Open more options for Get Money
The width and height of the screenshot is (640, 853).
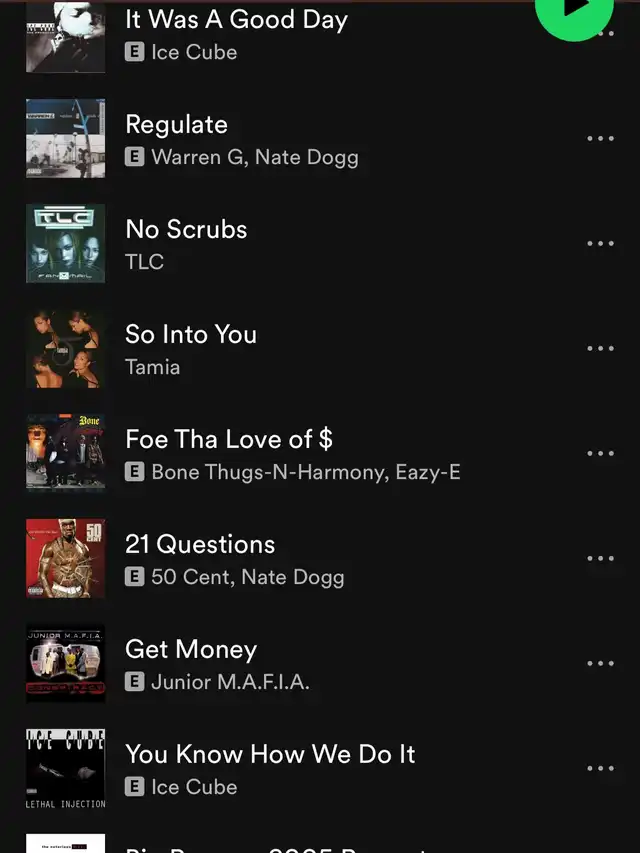(x=600, y=664)
